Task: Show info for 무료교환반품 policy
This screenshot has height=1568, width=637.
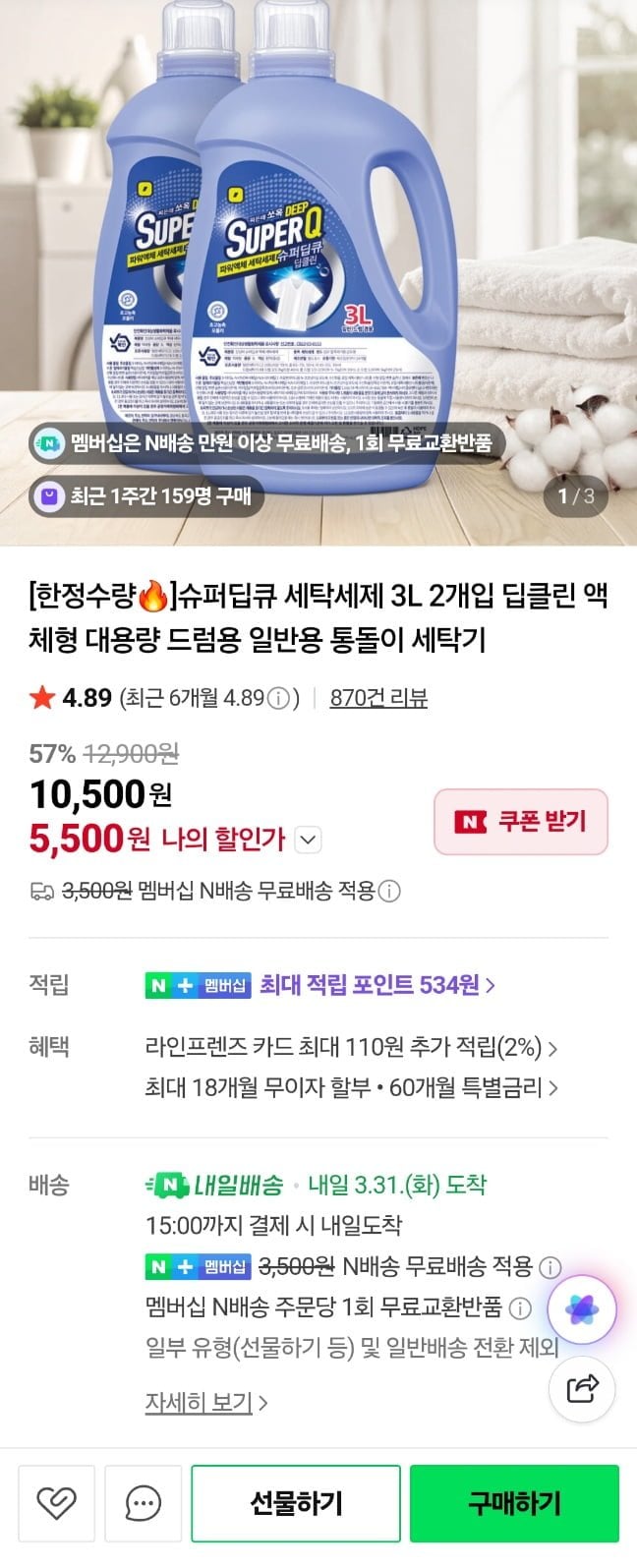Action: coord(520,1307)
